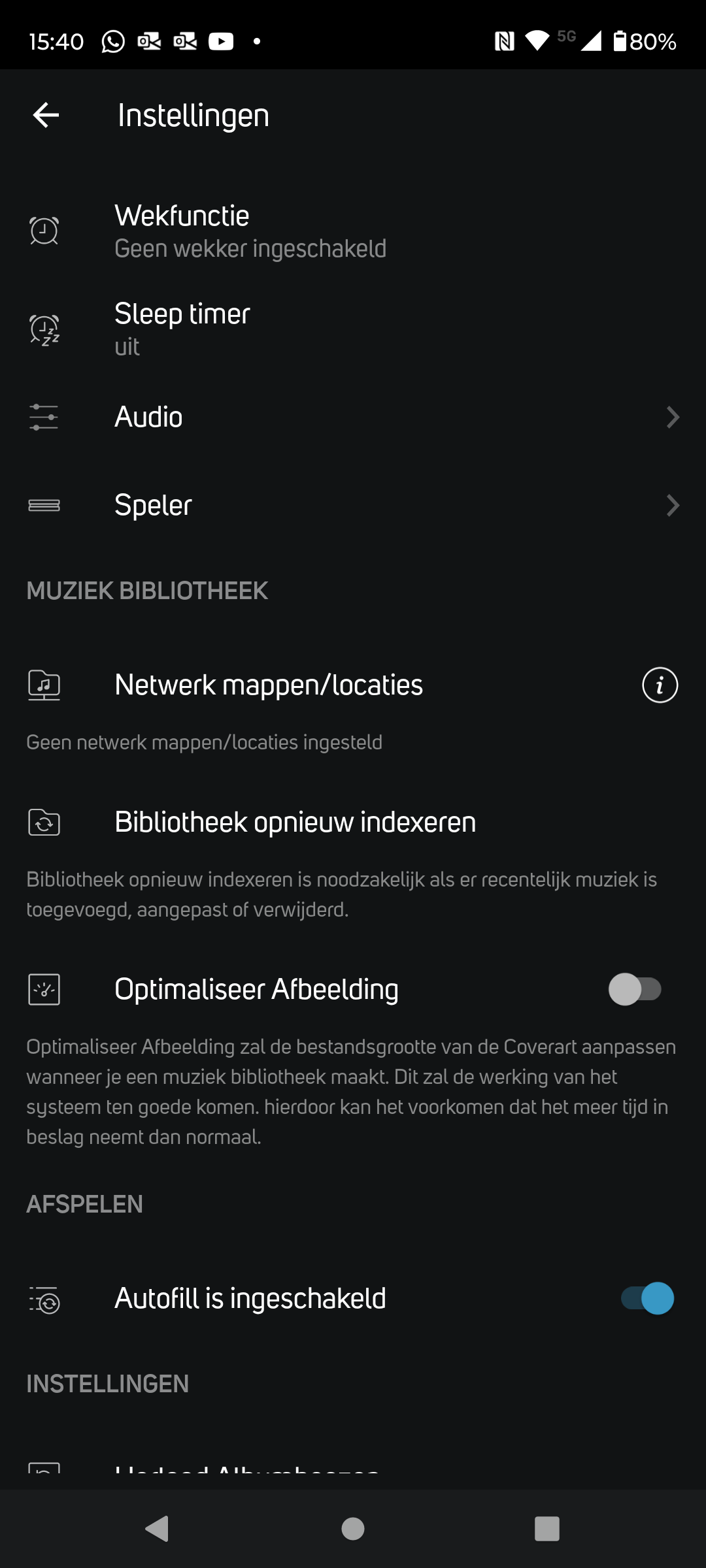
Task: Tap the system home button
Action: point(353,1529)
